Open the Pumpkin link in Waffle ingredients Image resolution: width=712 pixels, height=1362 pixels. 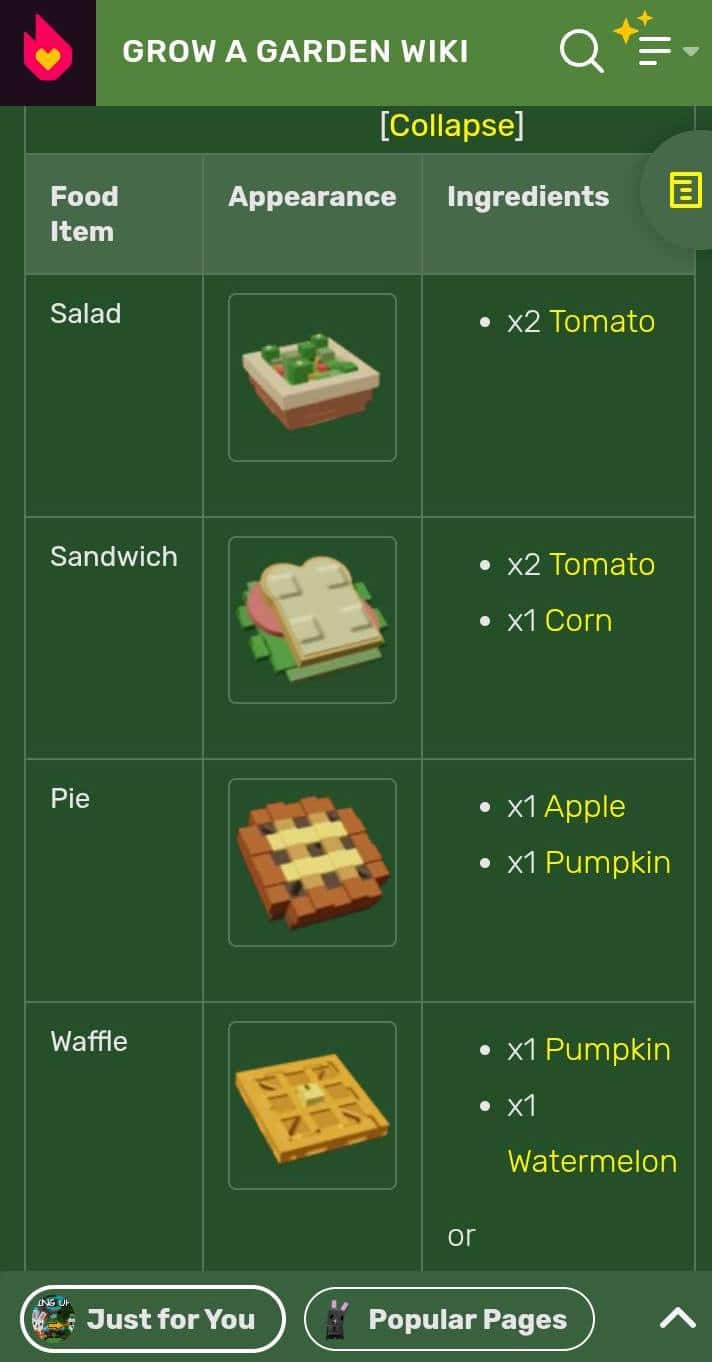point(607,1049)
